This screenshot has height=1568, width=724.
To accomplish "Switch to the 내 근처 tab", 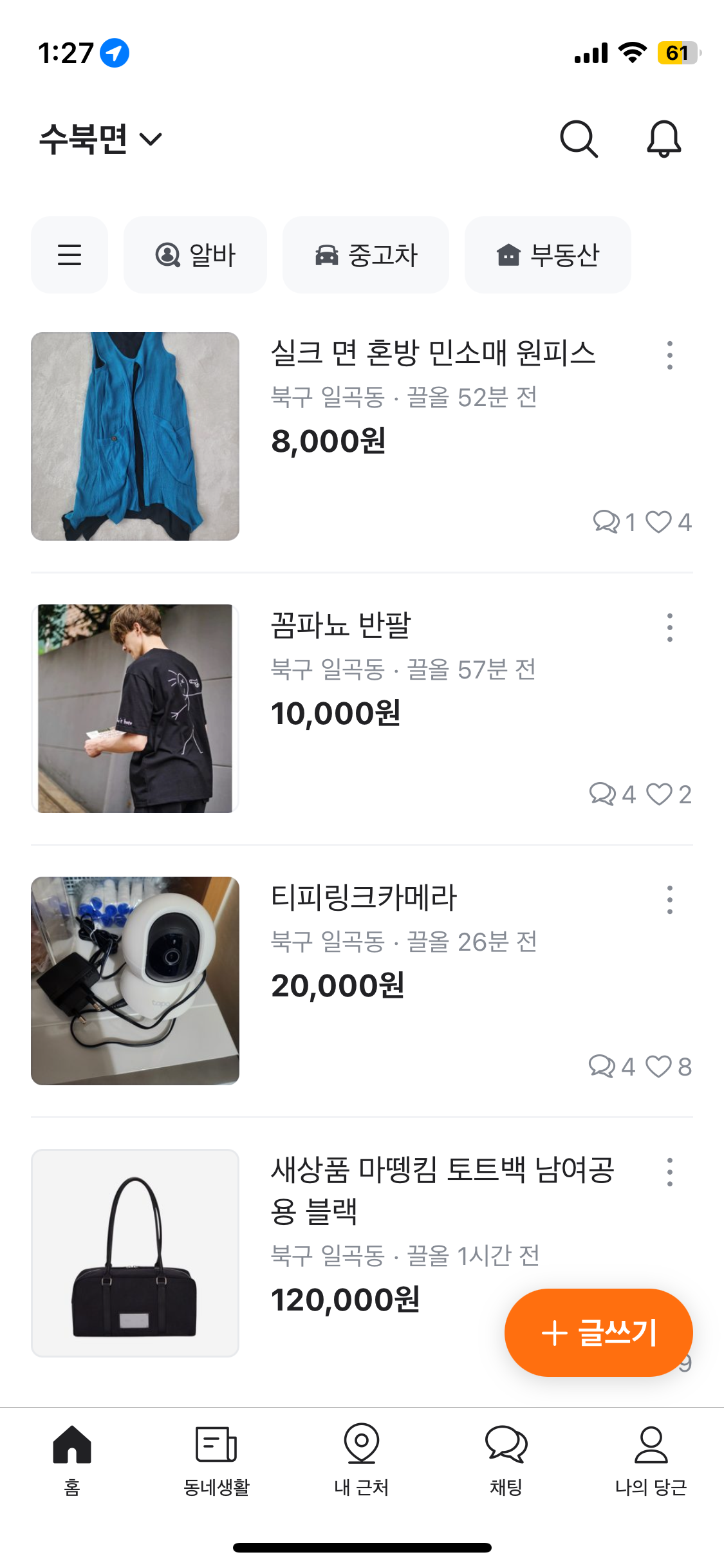I will point(362,1460).
